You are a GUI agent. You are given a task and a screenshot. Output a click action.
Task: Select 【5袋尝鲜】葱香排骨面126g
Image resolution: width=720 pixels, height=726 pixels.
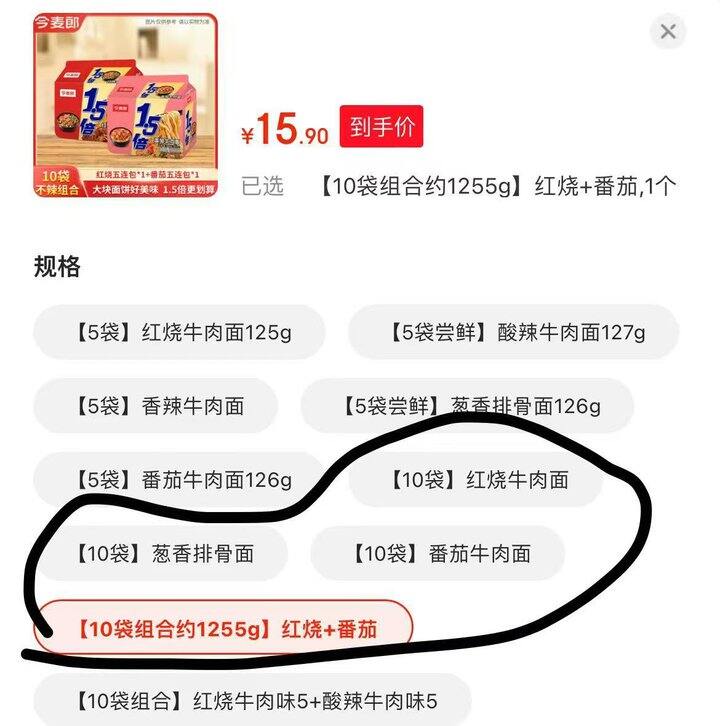point(467,406)
